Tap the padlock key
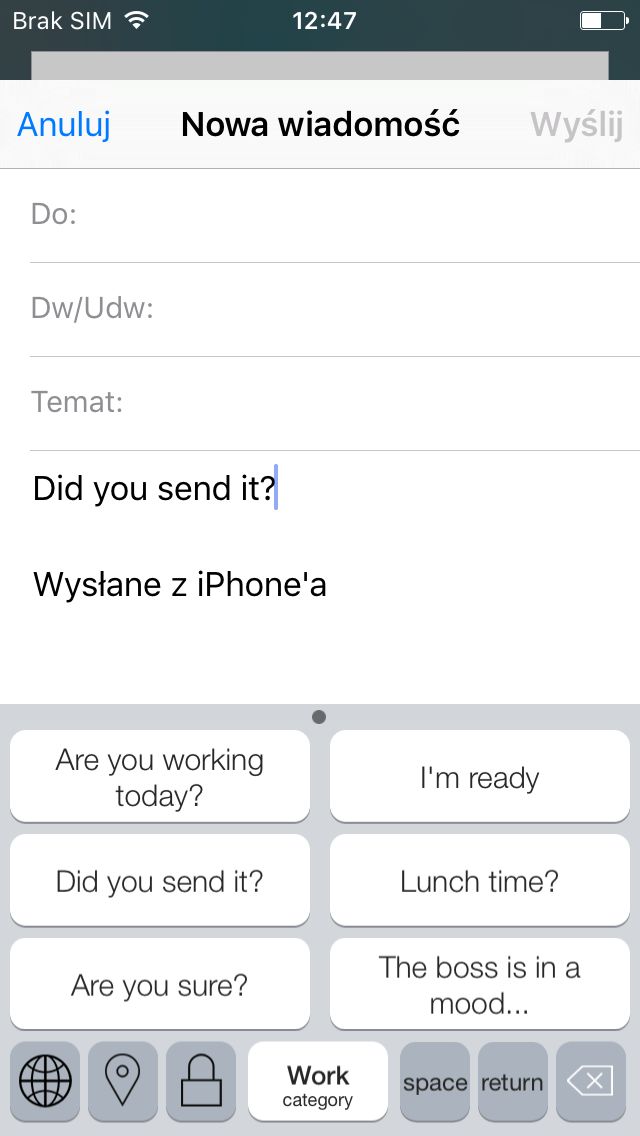Screen dimensions: 640x1136 point(201,1082)
